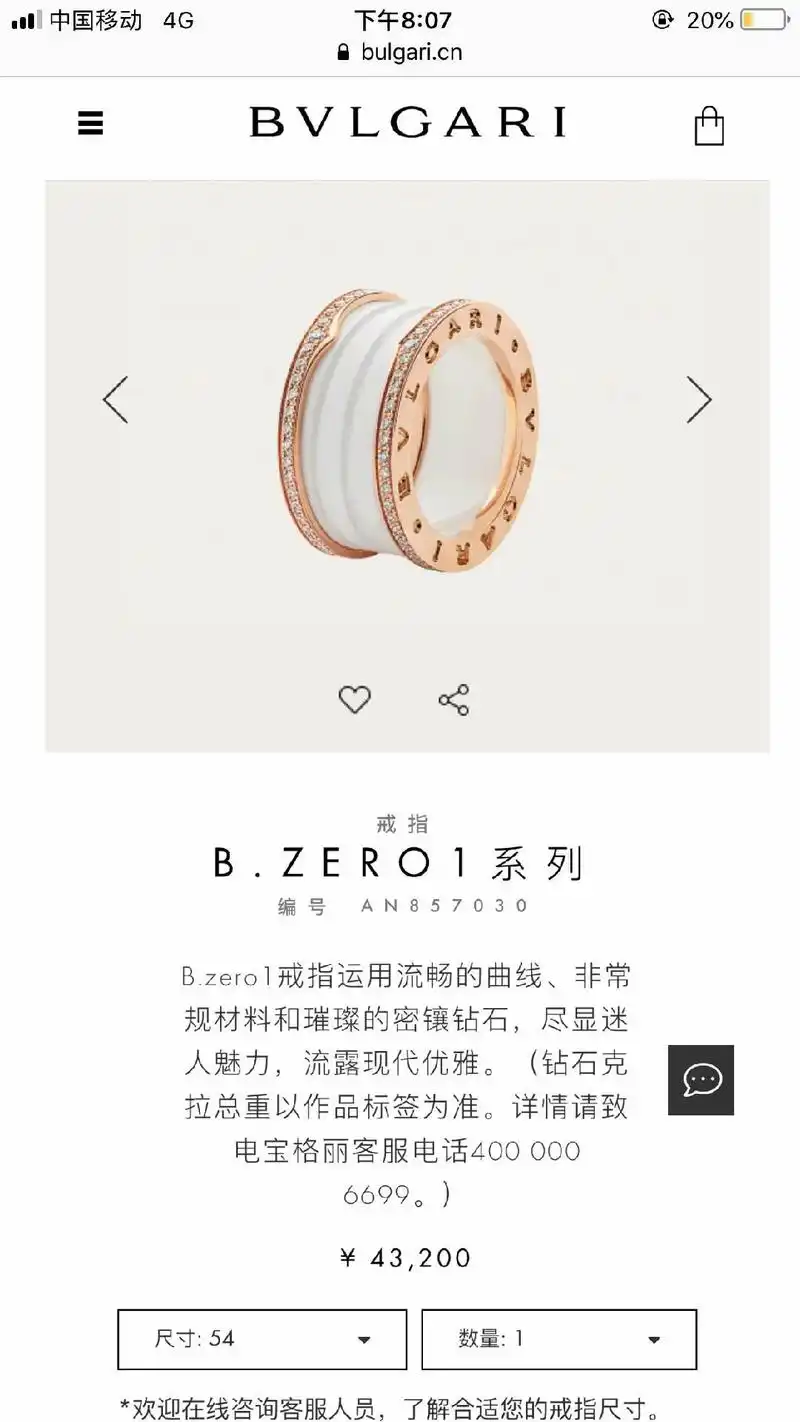
Task: Select the B.ZERO1 系列 product title
Action: click(400, 862)
